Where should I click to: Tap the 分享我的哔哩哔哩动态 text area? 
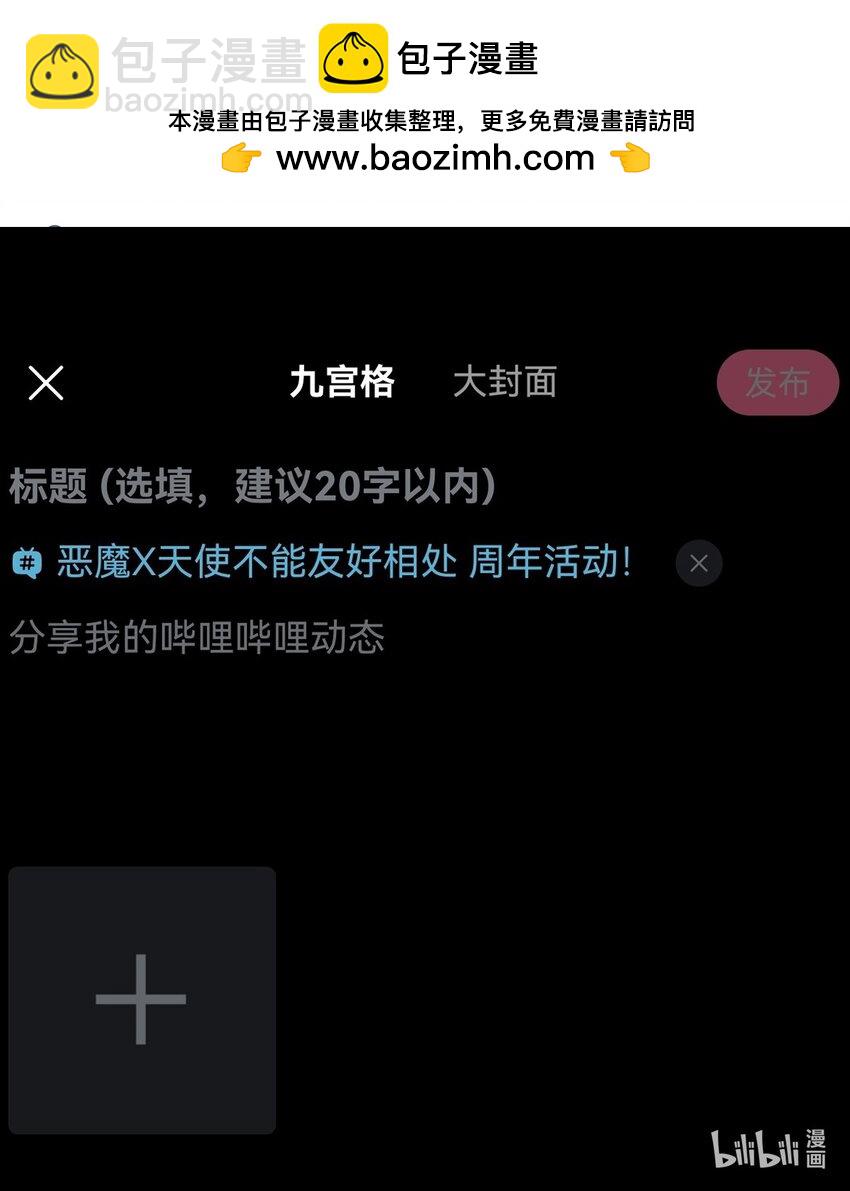196,638
